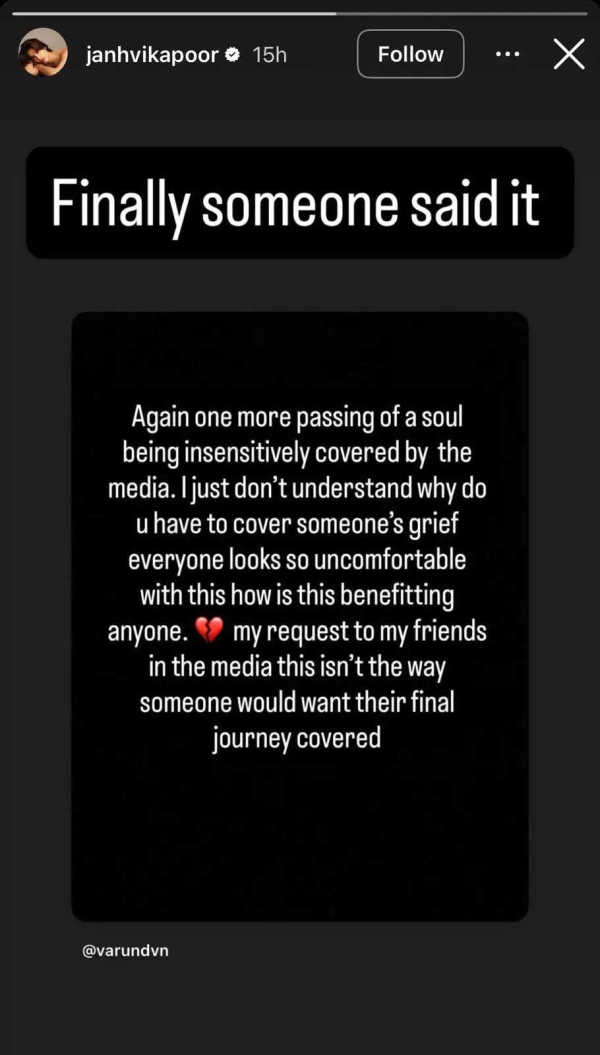This screenshot has width=600, height=1055.
Task: Open the janhvikapoor username link
Action: 150,55
